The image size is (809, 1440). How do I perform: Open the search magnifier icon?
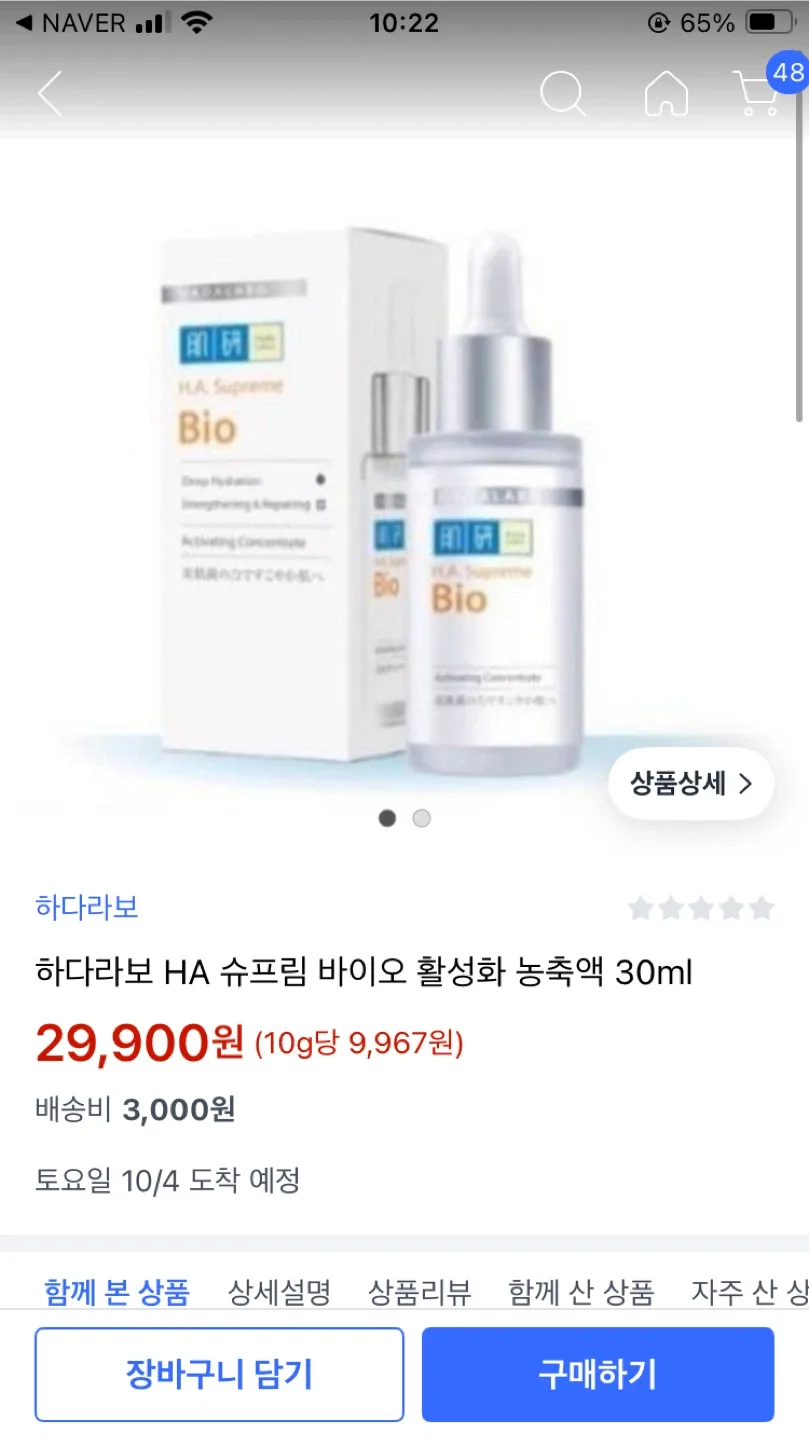[x=562, y=94]
